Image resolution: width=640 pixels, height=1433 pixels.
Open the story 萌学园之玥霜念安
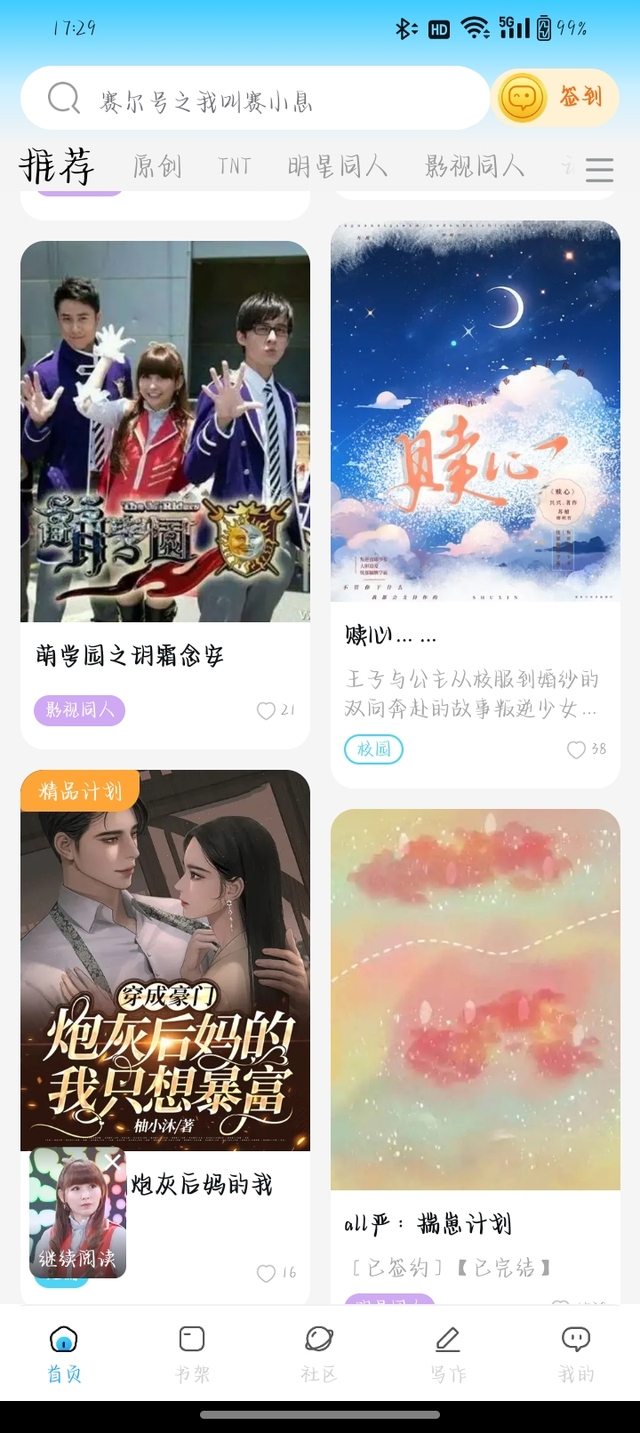click(x=165, y=431)
